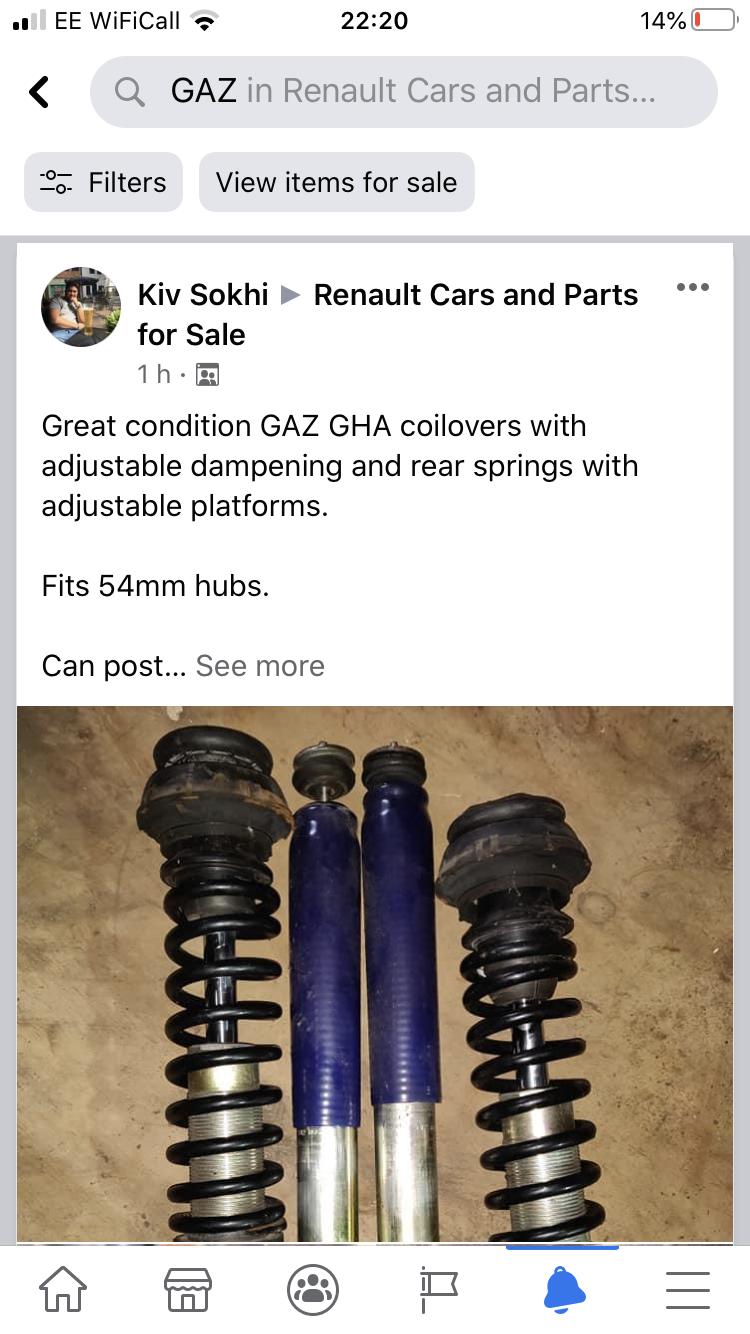The height and width of the screenshot is (1334, 750).
Task: Open the notifications bell tab
Action: [x=563, y=1290]
